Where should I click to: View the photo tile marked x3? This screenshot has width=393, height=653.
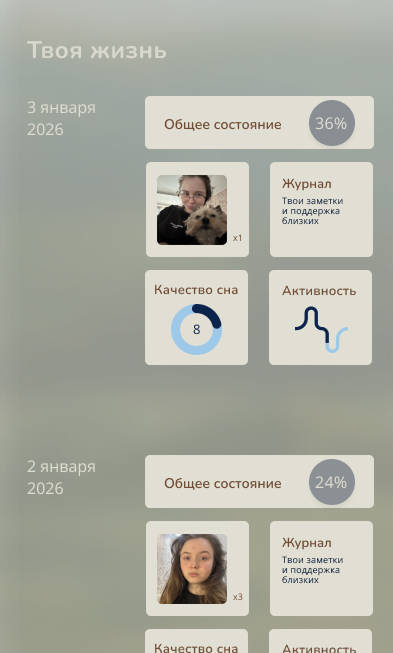[197, 568]
